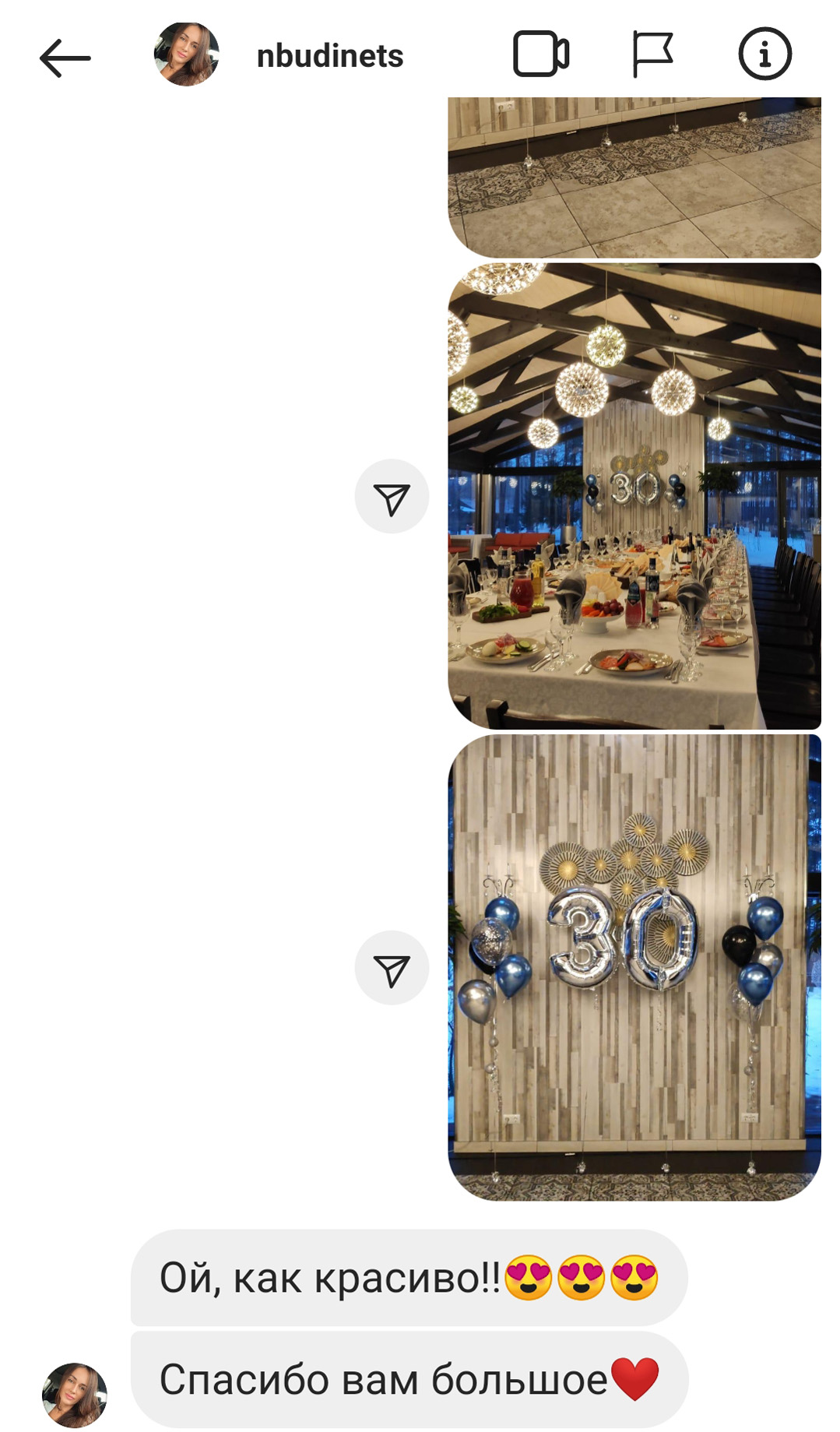Open the partially visible floor photo

point(634,178)
